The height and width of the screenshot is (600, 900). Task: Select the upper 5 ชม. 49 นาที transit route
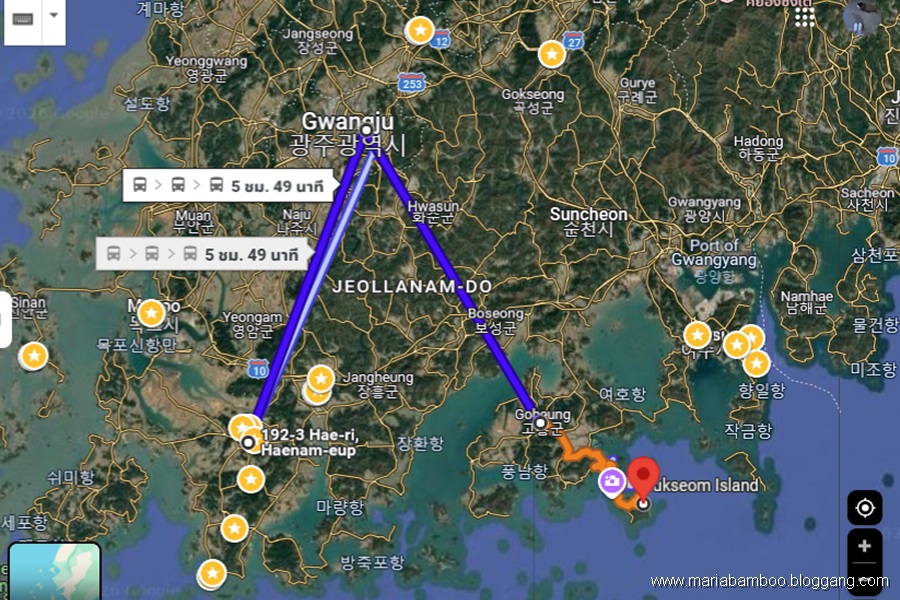[x=229, y=185]
